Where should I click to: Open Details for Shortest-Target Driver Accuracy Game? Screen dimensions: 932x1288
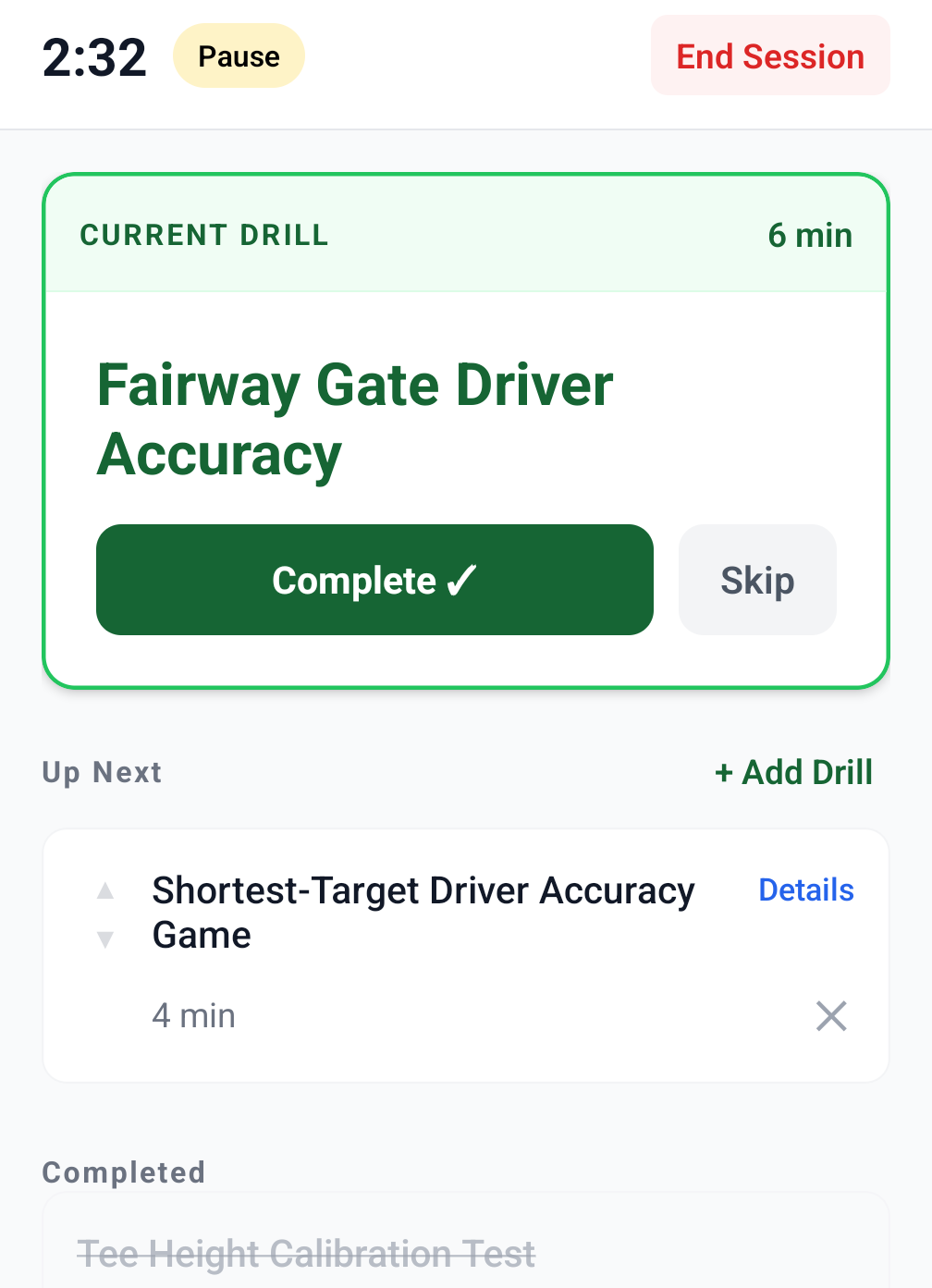tap(805, 889)
